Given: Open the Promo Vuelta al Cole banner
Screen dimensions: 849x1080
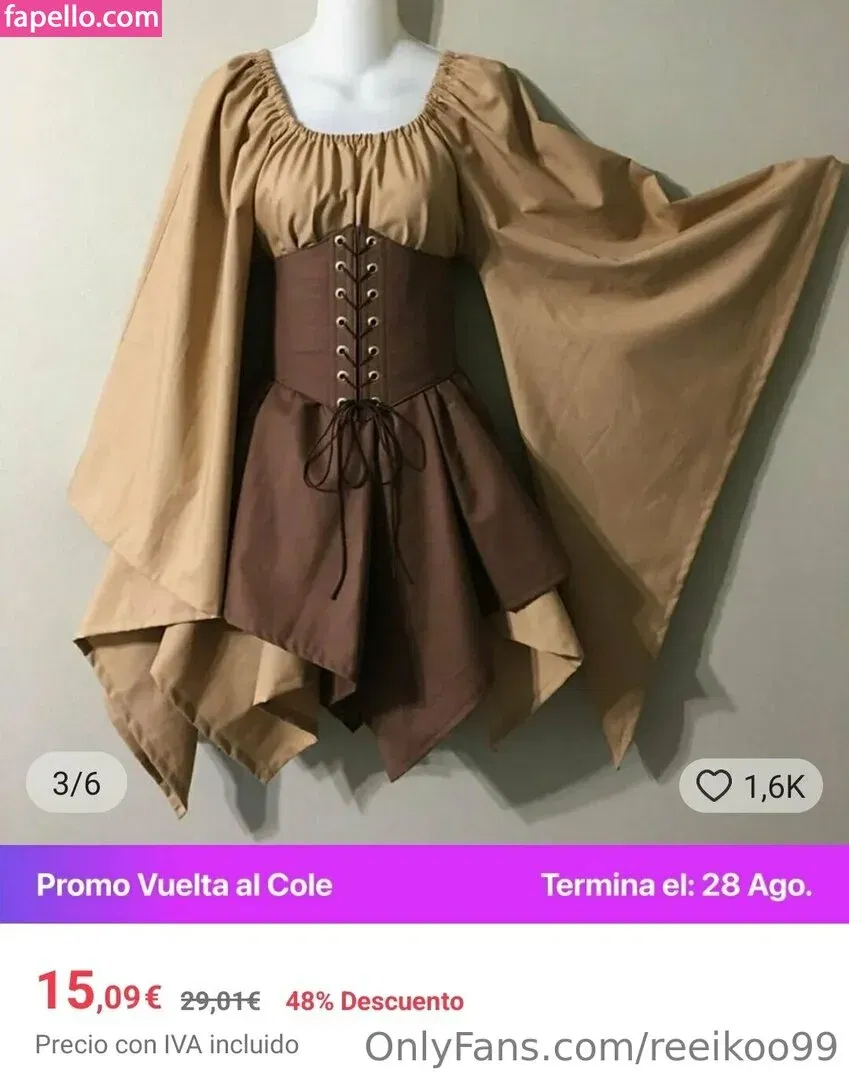Looking at the screenshot, I should [424, 885].
